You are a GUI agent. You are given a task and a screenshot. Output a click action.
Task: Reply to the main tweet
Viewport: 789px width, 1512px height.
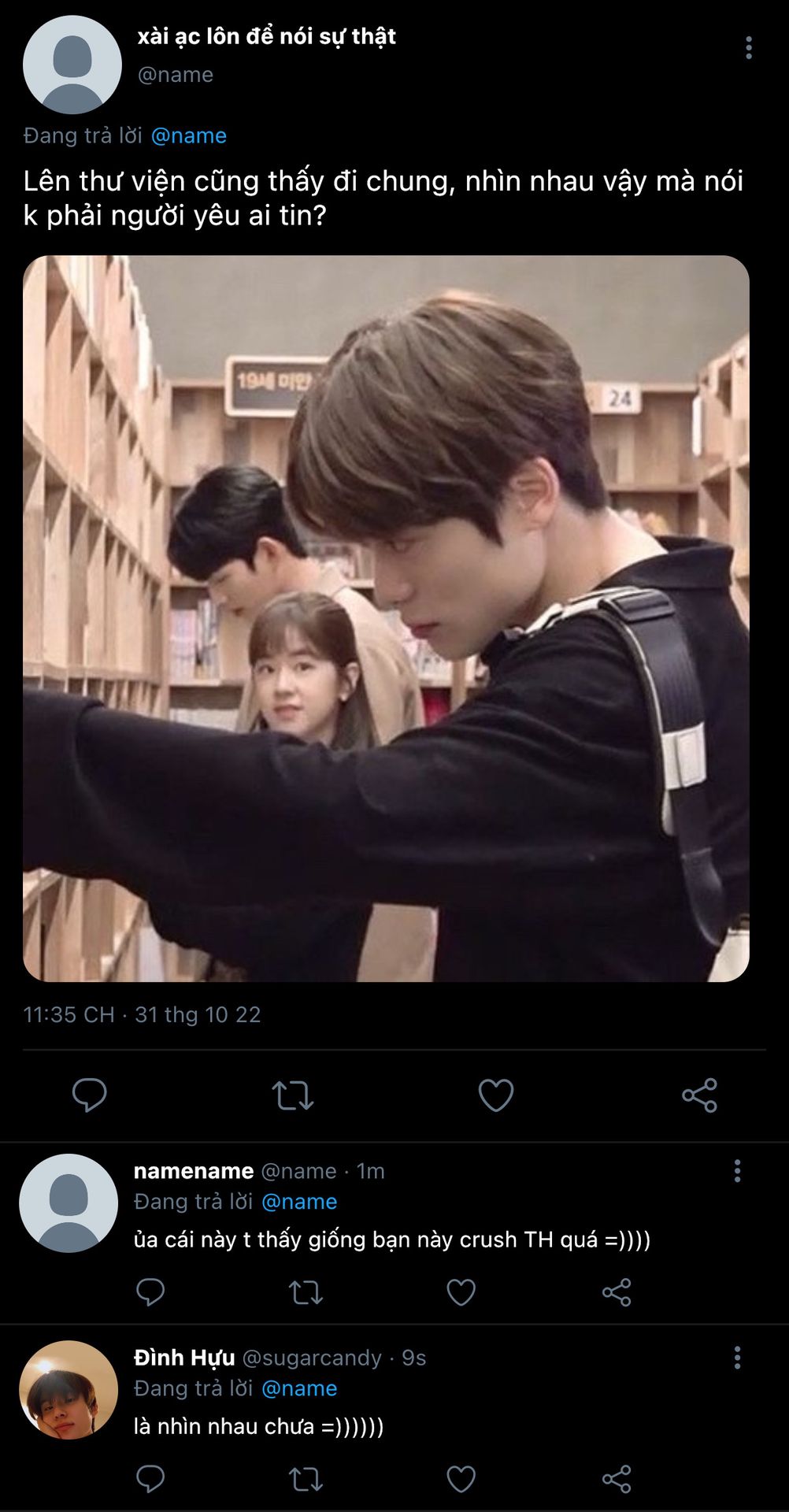click(89, 1095)
